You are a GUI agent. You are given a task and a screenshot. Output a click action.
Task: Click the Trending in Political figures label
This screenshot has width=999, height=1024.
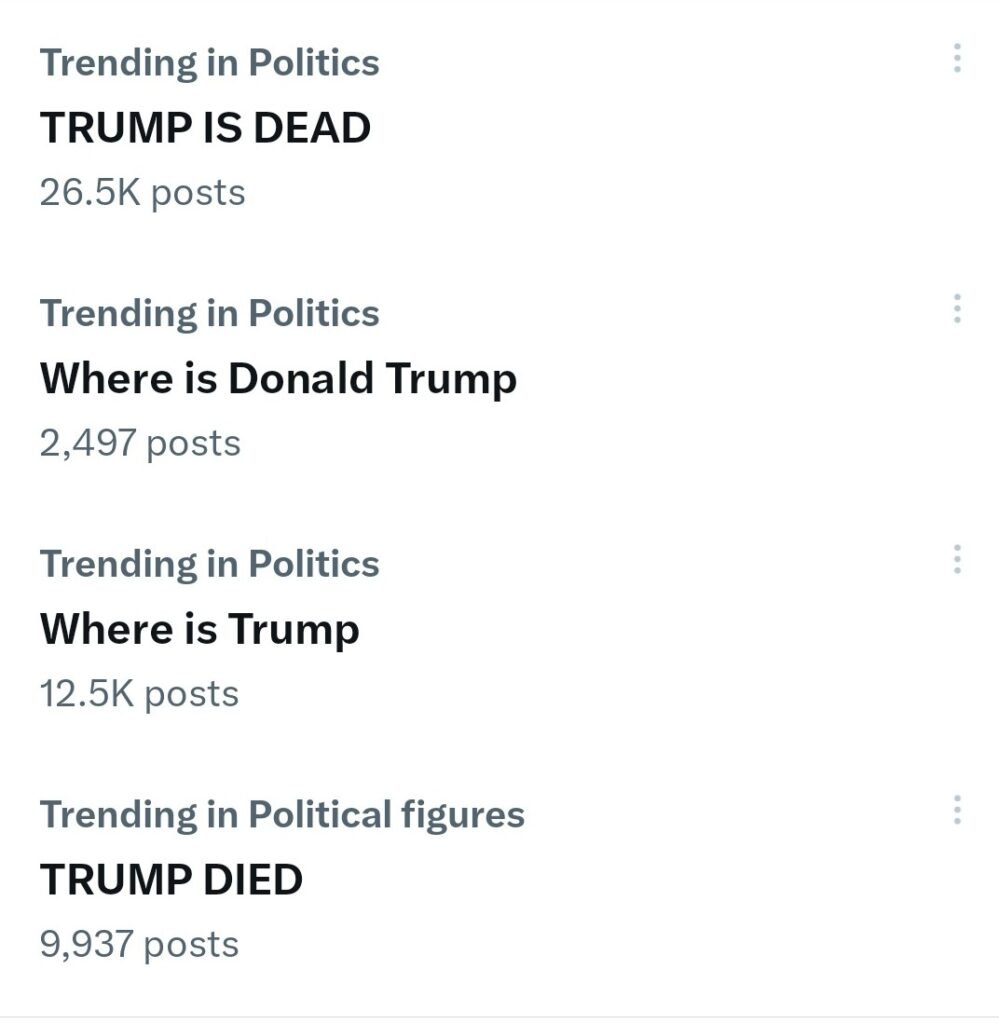(x=282, y=813)
